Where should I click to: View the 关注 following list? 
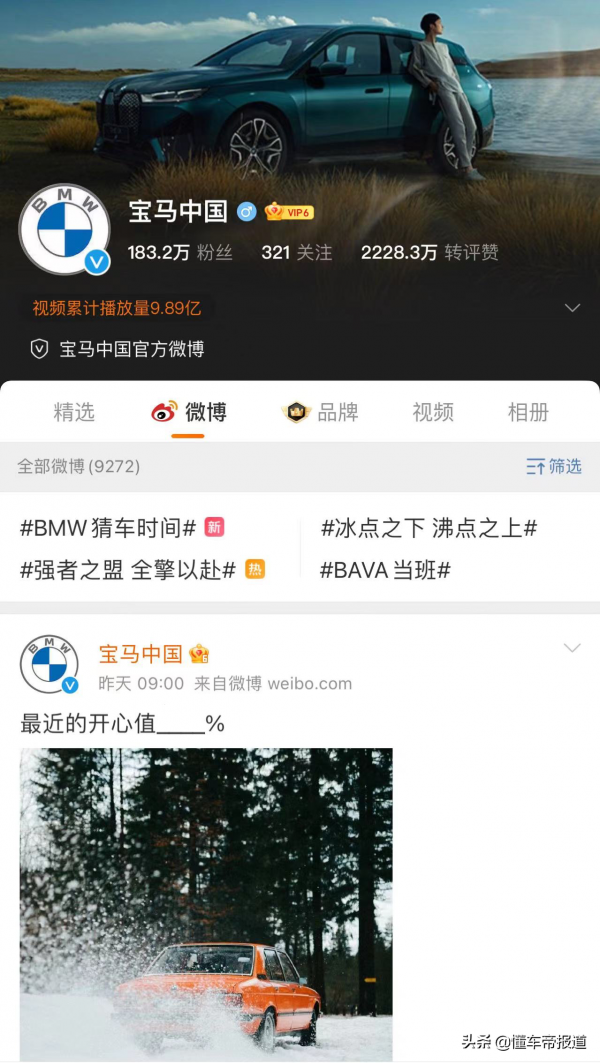[297, 253]
